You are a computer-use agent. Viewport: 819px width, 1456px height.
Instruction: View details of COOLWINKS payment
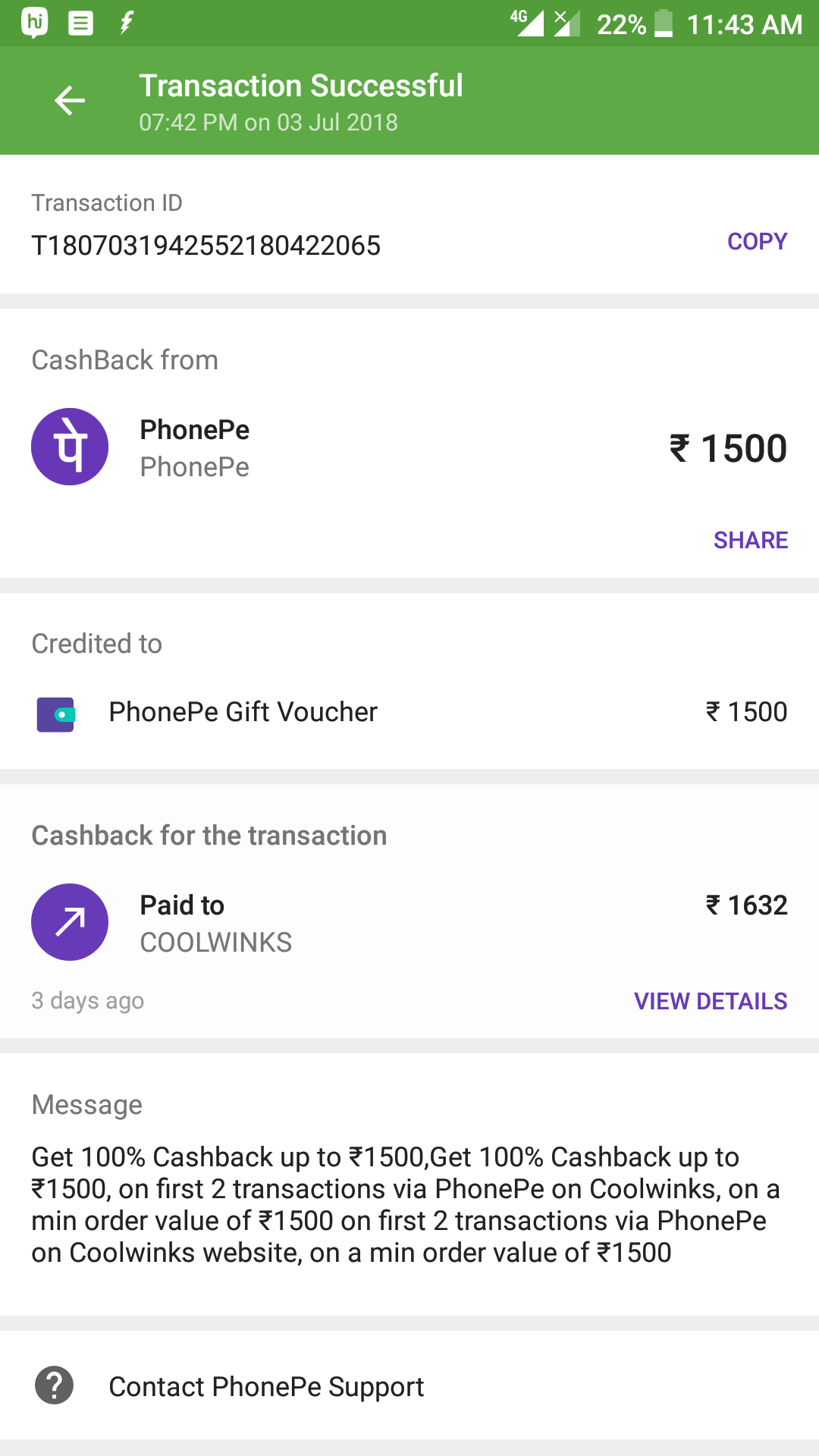(710, 1001)
